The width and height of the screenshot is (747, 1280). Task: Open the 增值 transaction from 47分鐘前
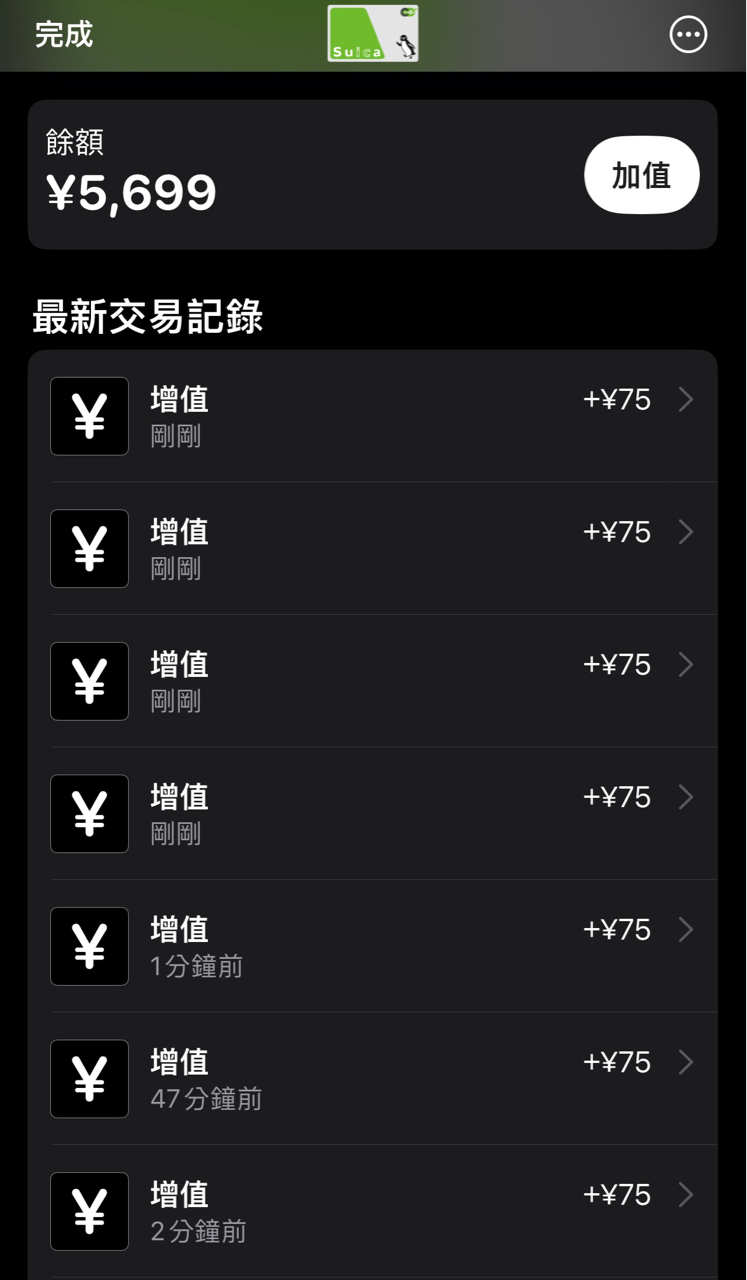pyautogui.click(x=383, y=1078)
